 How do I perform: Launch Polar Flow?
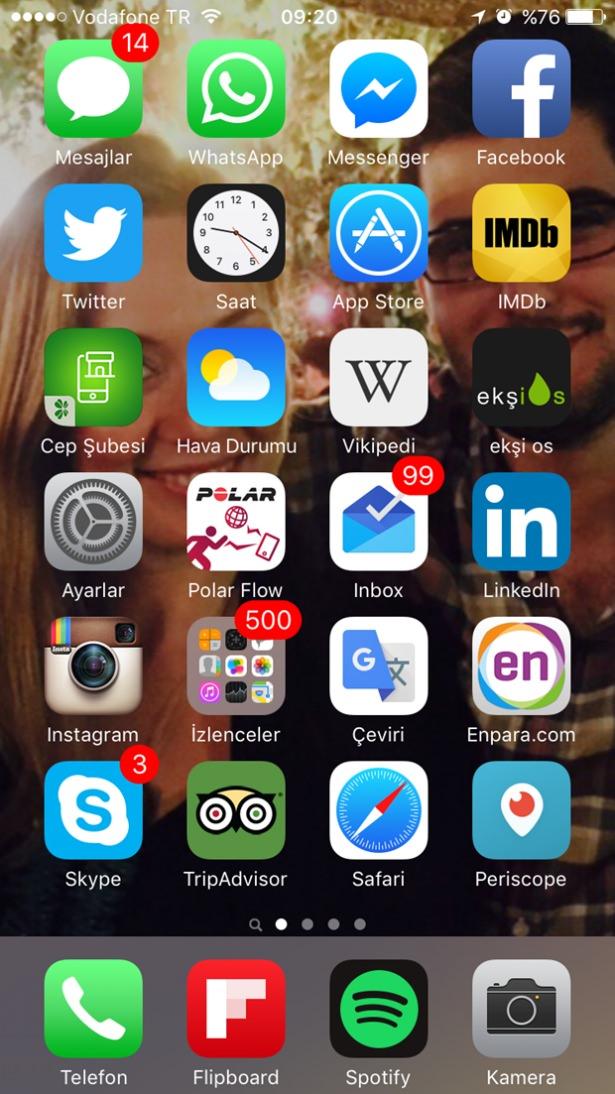[236, 522]
